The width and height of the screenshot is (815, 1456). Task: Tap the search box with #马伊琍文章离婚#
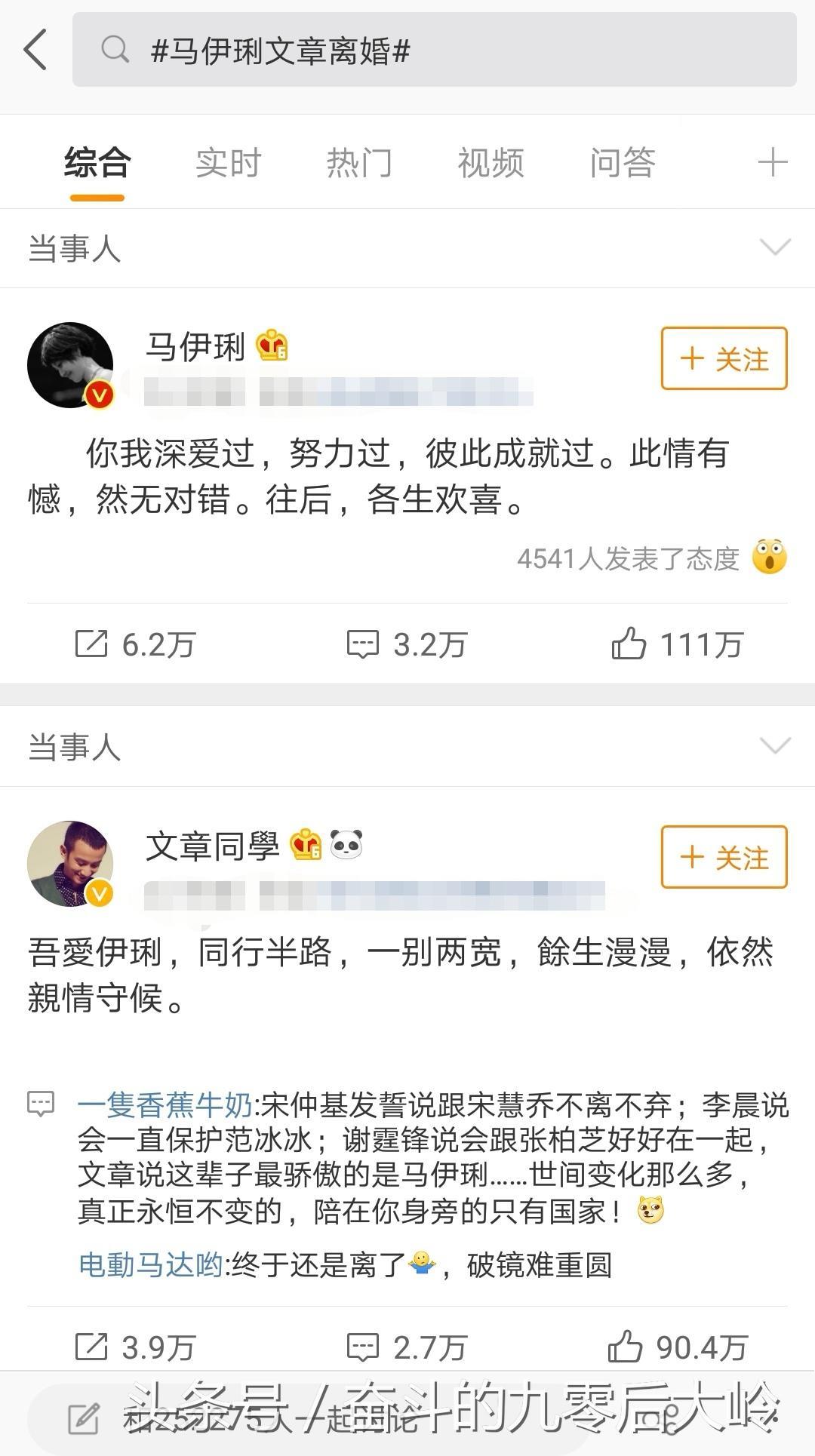434,50
